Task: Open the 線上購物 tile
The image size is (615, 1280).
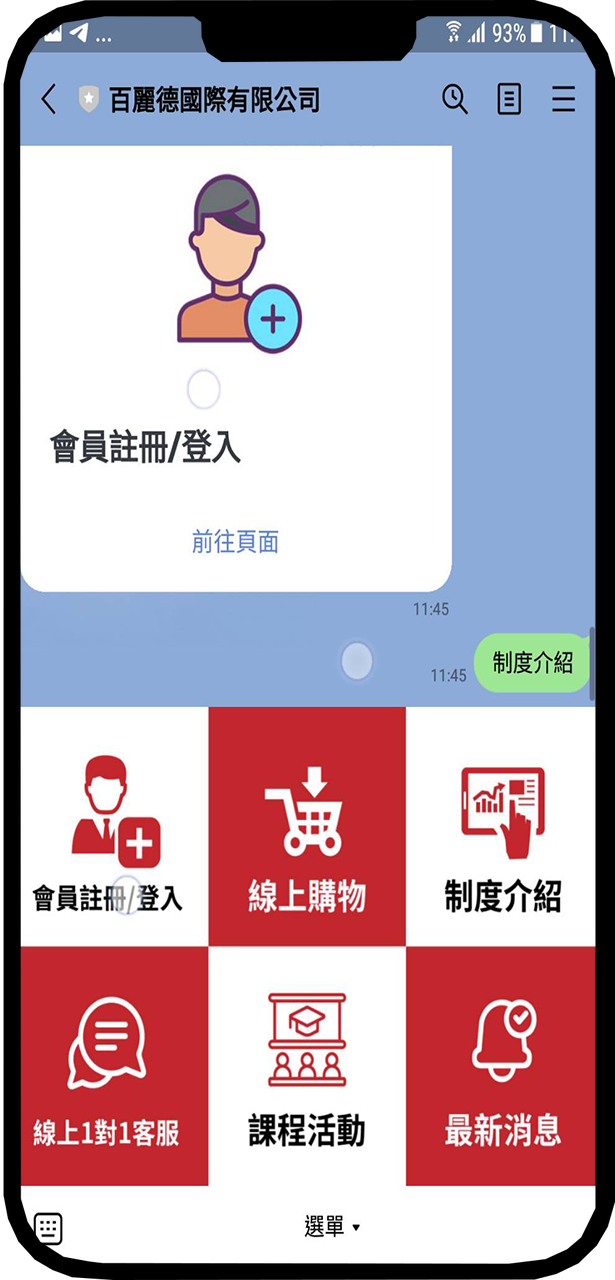Action: [x=307, y=826]
